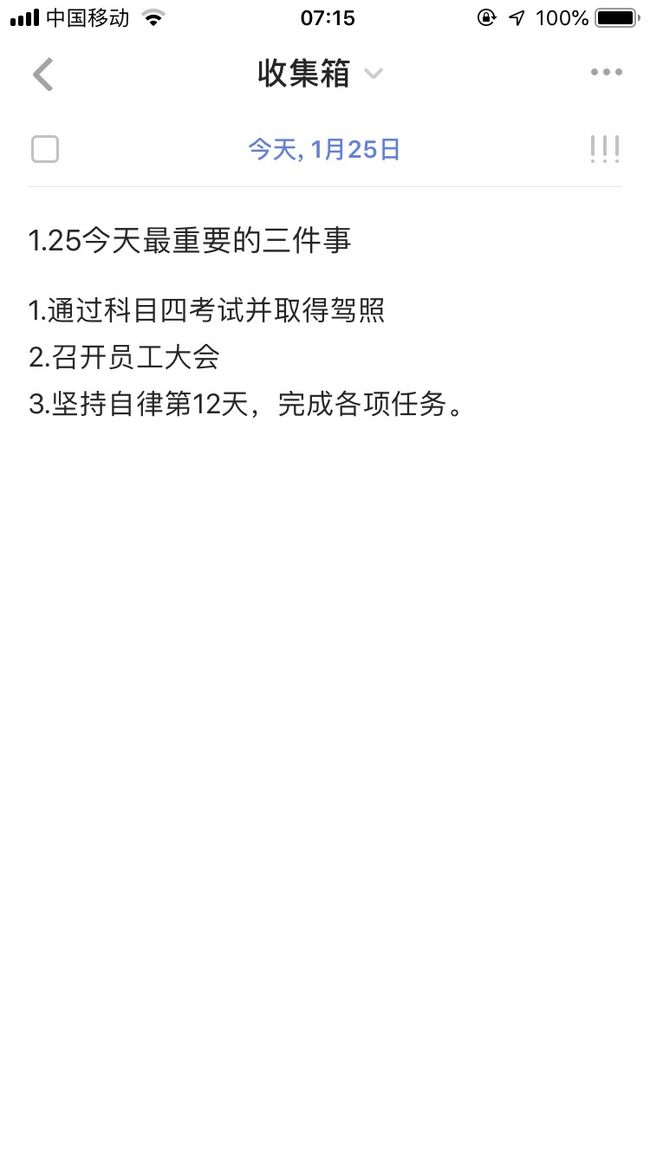The image size is (650, 1156).
Task: Open the 收集箱 list dropdown
Action: pos(320,73)
